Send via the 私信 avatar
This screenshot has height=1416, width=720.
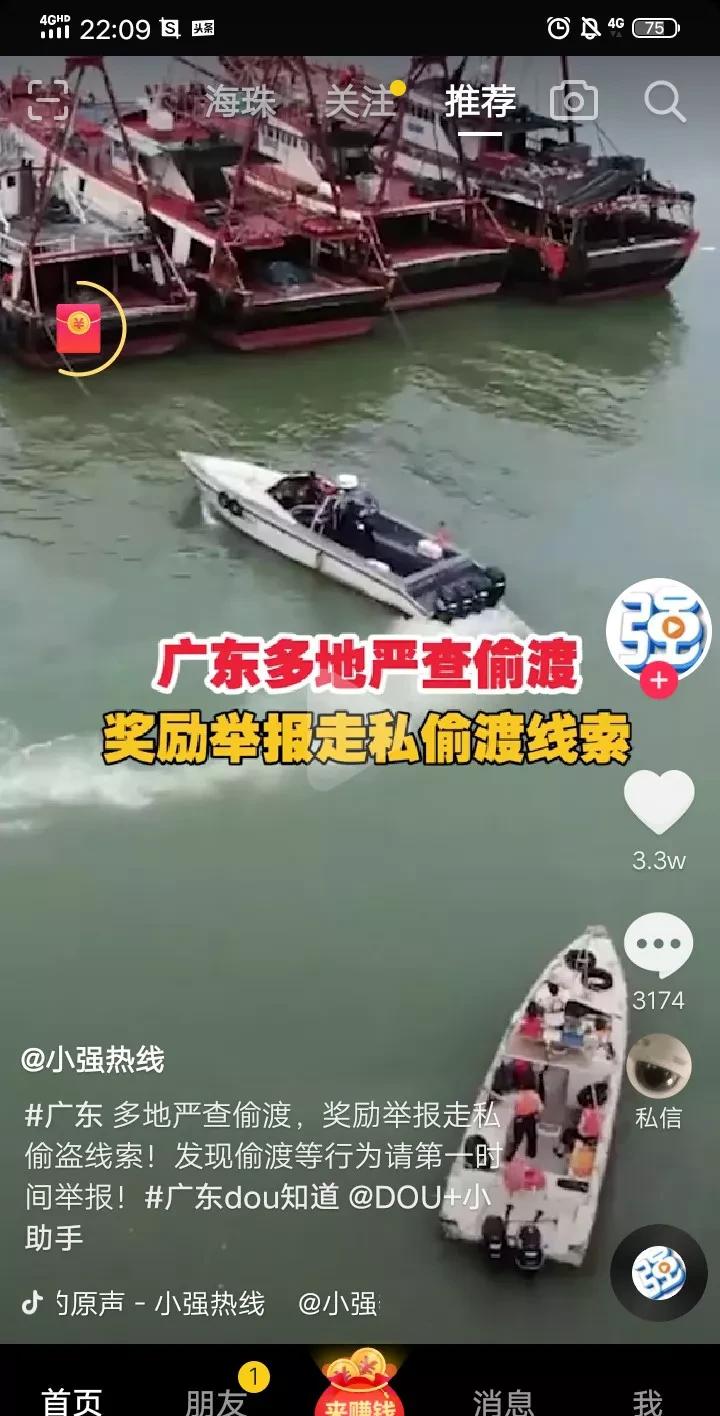pos(658,1066)
